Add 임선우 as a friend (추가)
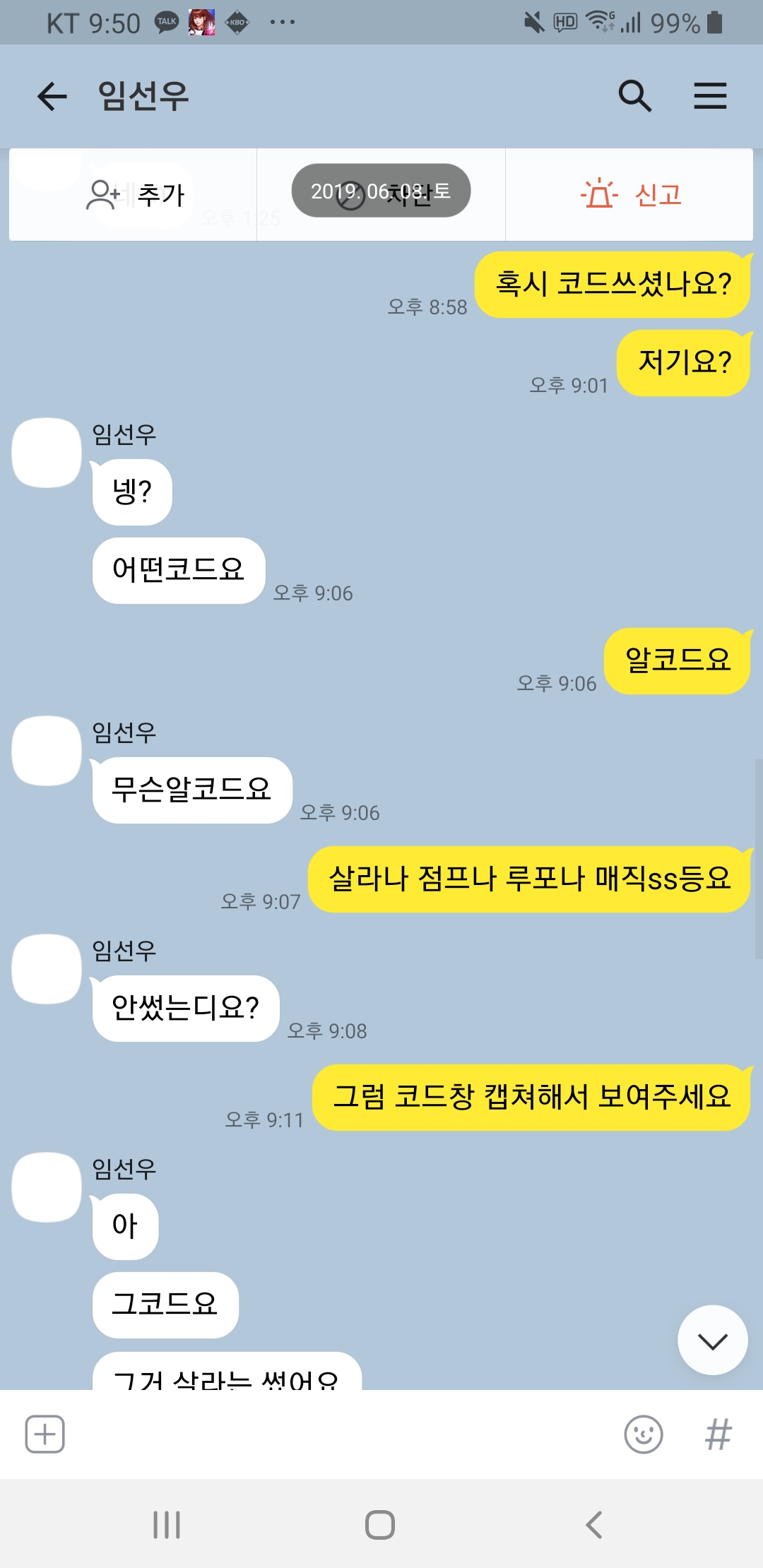The height and width of the screenshot is (1568, 763). click(x=134, y=195)
